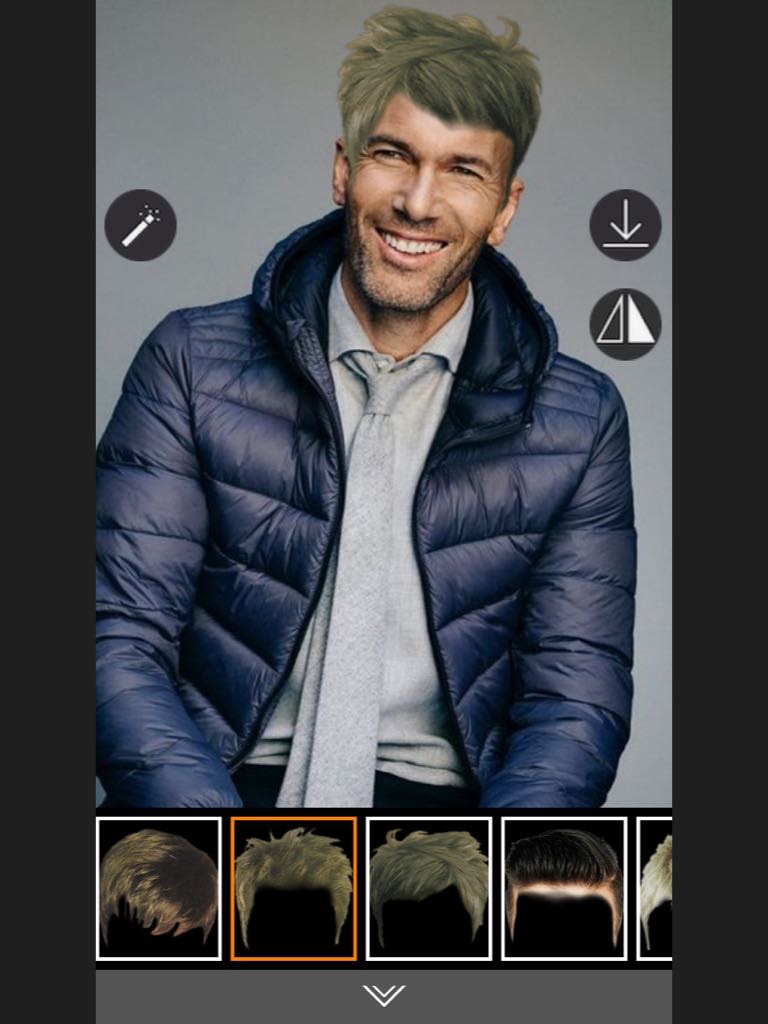Select the orange-highlighted spiky blonde hairstyle
Viewport: 768px width, 1024px height.
(293, 888)
